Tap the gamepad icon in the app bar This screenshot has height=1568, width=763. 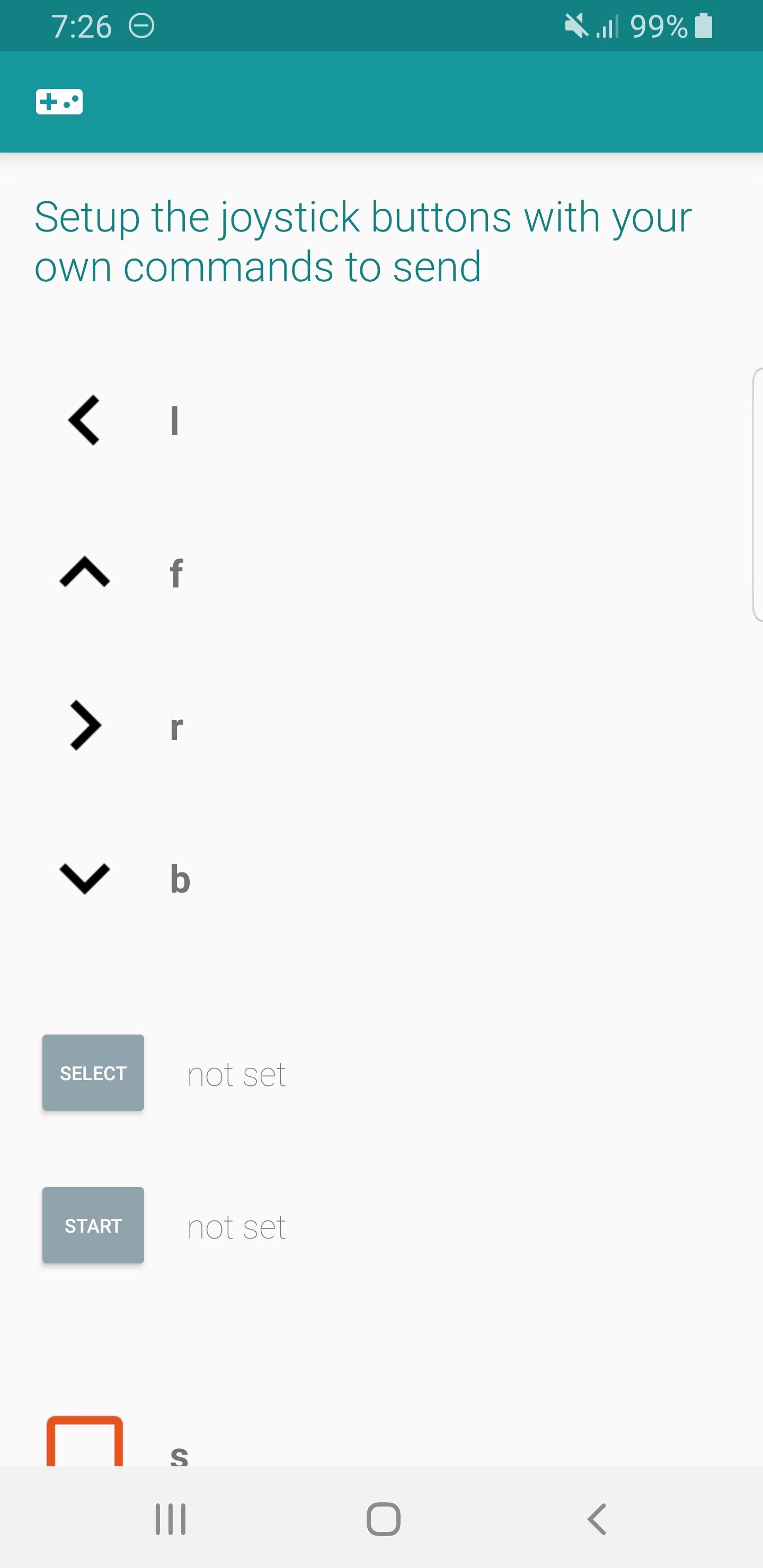click(59, 102)
